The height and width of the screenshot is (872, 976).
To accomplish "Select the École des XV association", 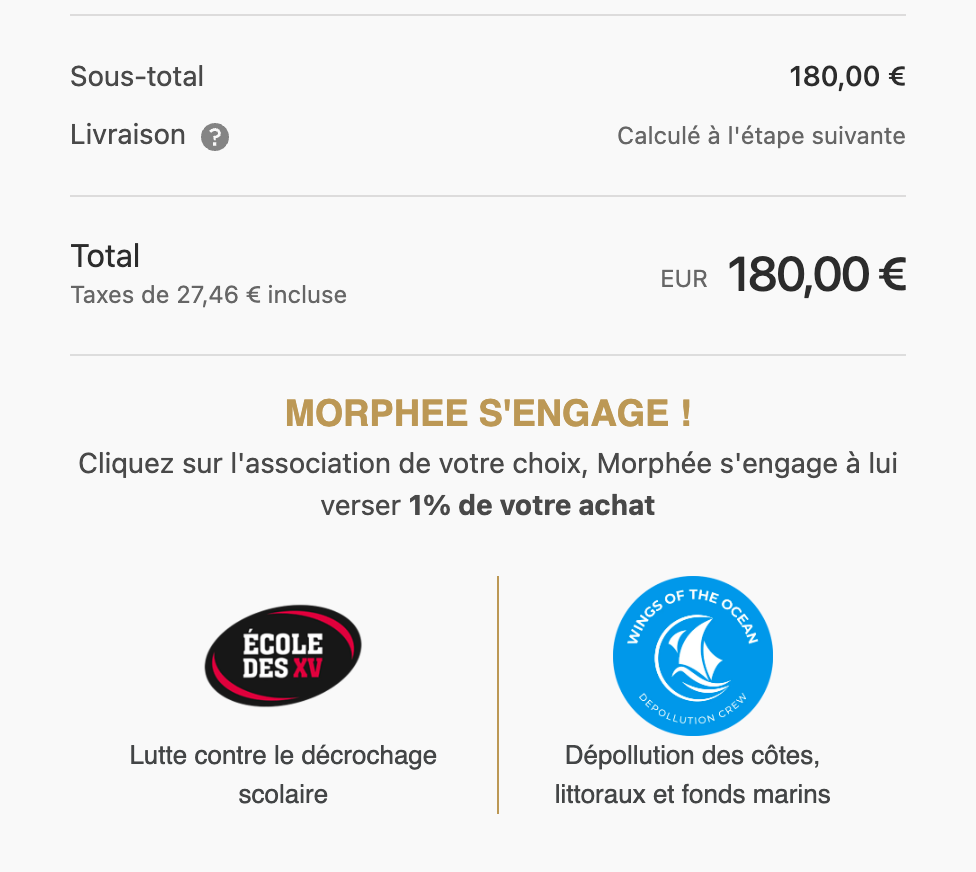I will [x=283, y=656].
